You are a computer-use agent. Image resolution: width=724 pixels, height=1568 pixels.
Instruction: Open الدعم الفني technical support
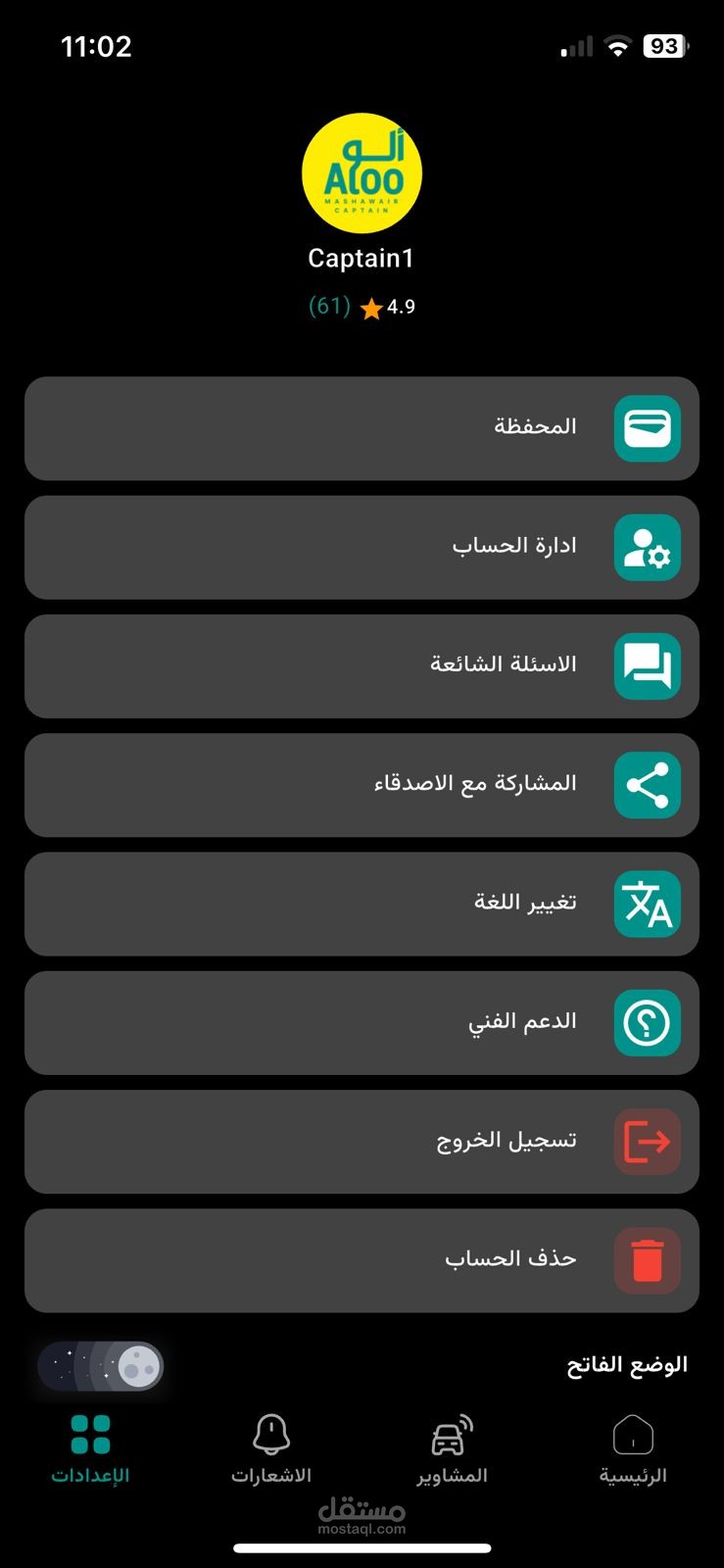click(362, 1022)
